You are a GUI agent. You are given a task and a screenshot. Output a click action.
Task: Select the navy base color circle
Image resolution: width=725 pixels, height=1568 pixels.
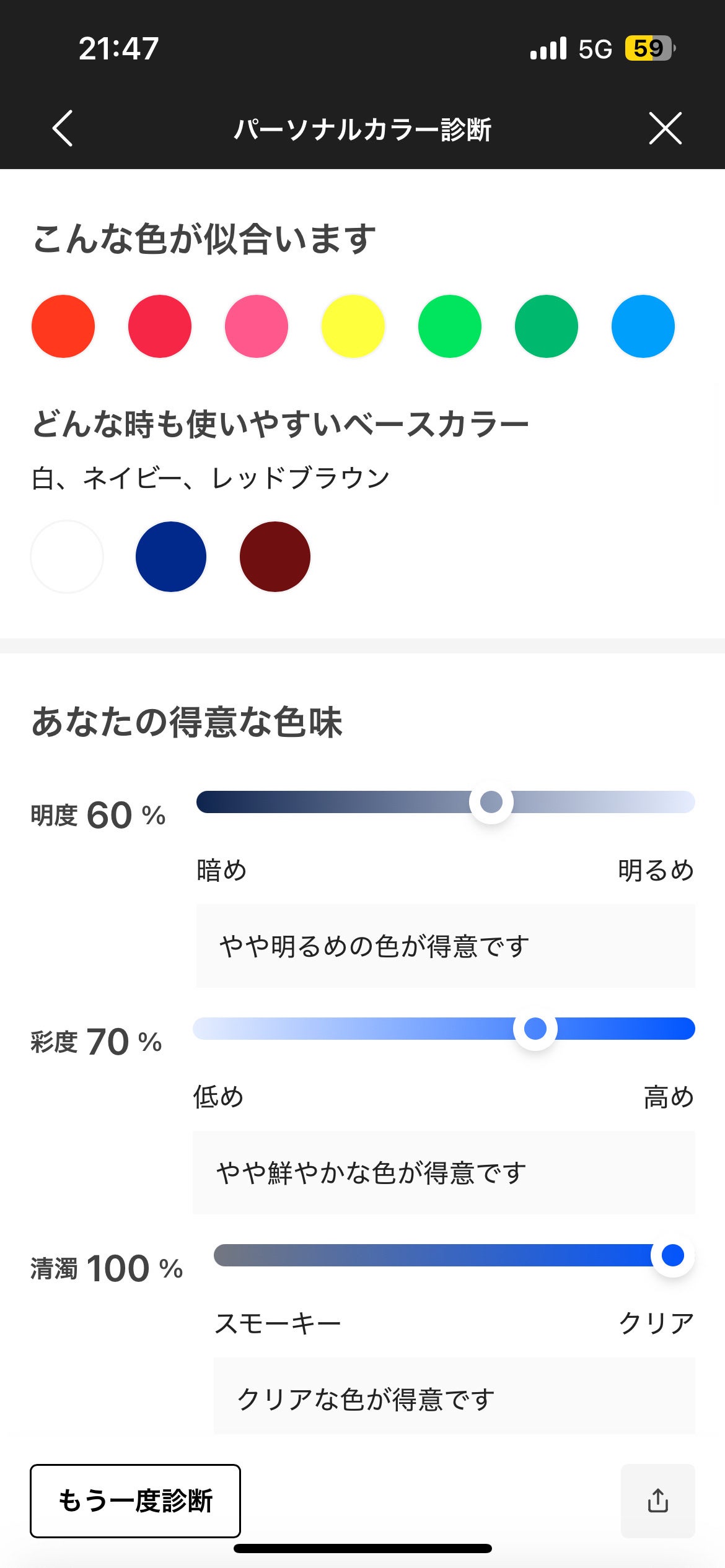(x=170, y=557)
